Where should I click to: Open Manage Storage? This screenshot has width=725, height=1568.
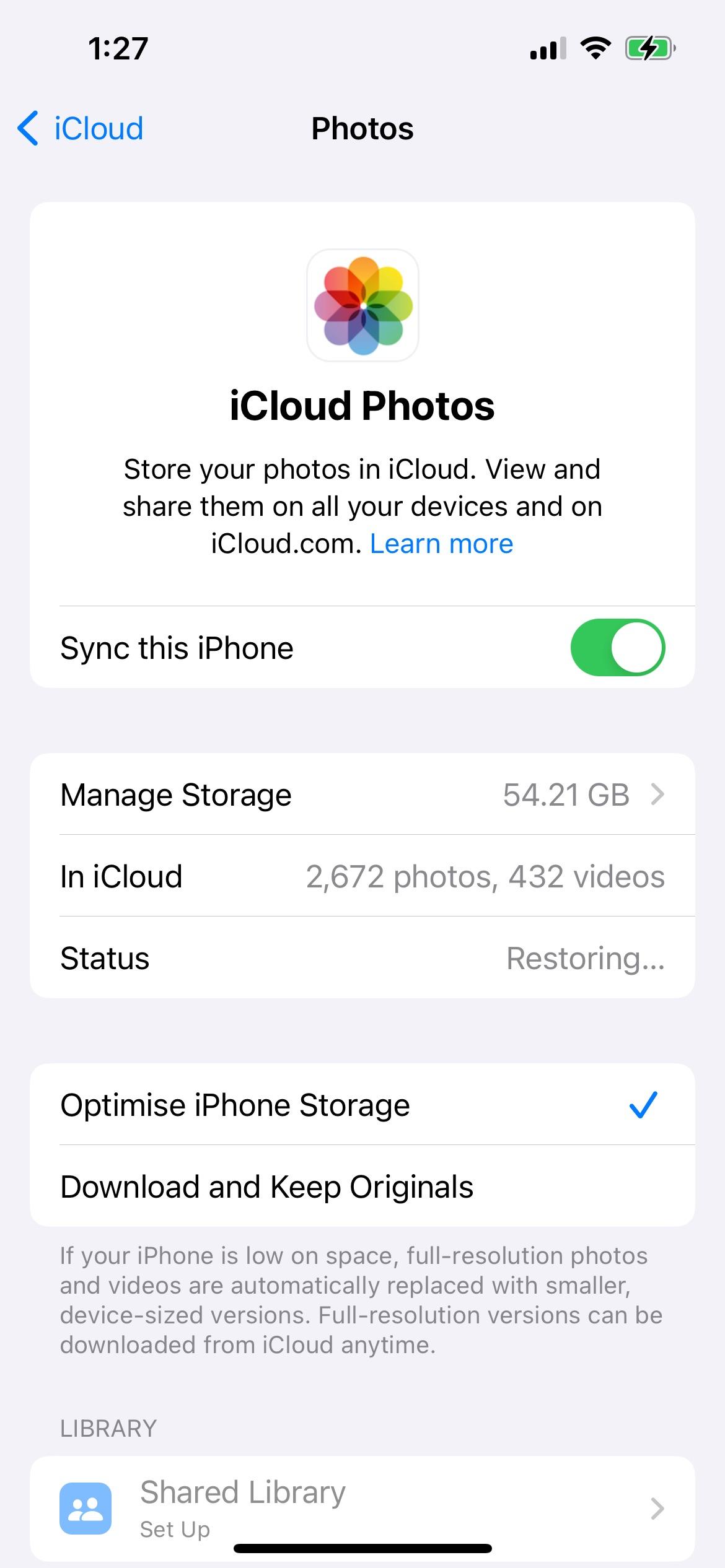(x=362, y=795)
